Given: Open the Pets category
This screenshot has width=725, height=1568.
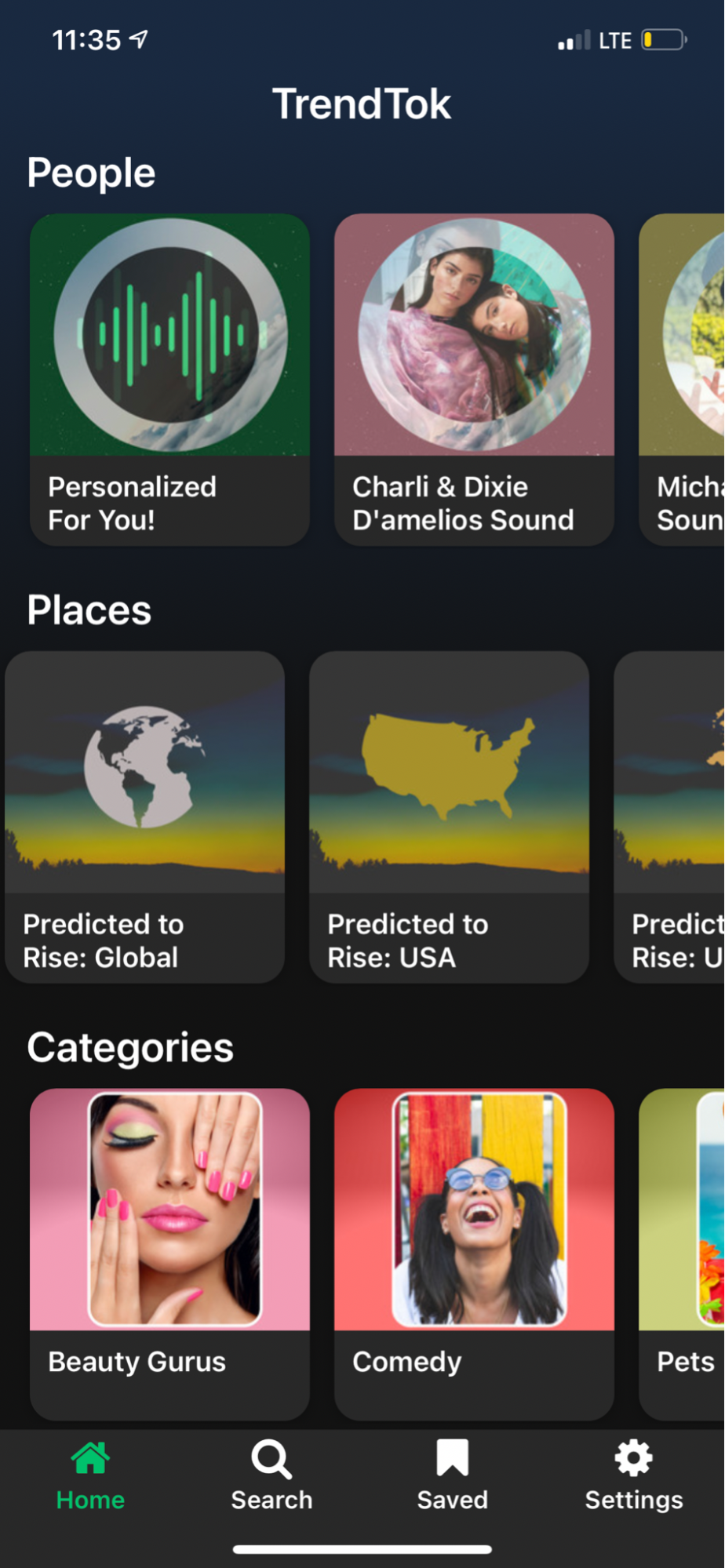Looking at the screenshot, I should point(682,1254).
